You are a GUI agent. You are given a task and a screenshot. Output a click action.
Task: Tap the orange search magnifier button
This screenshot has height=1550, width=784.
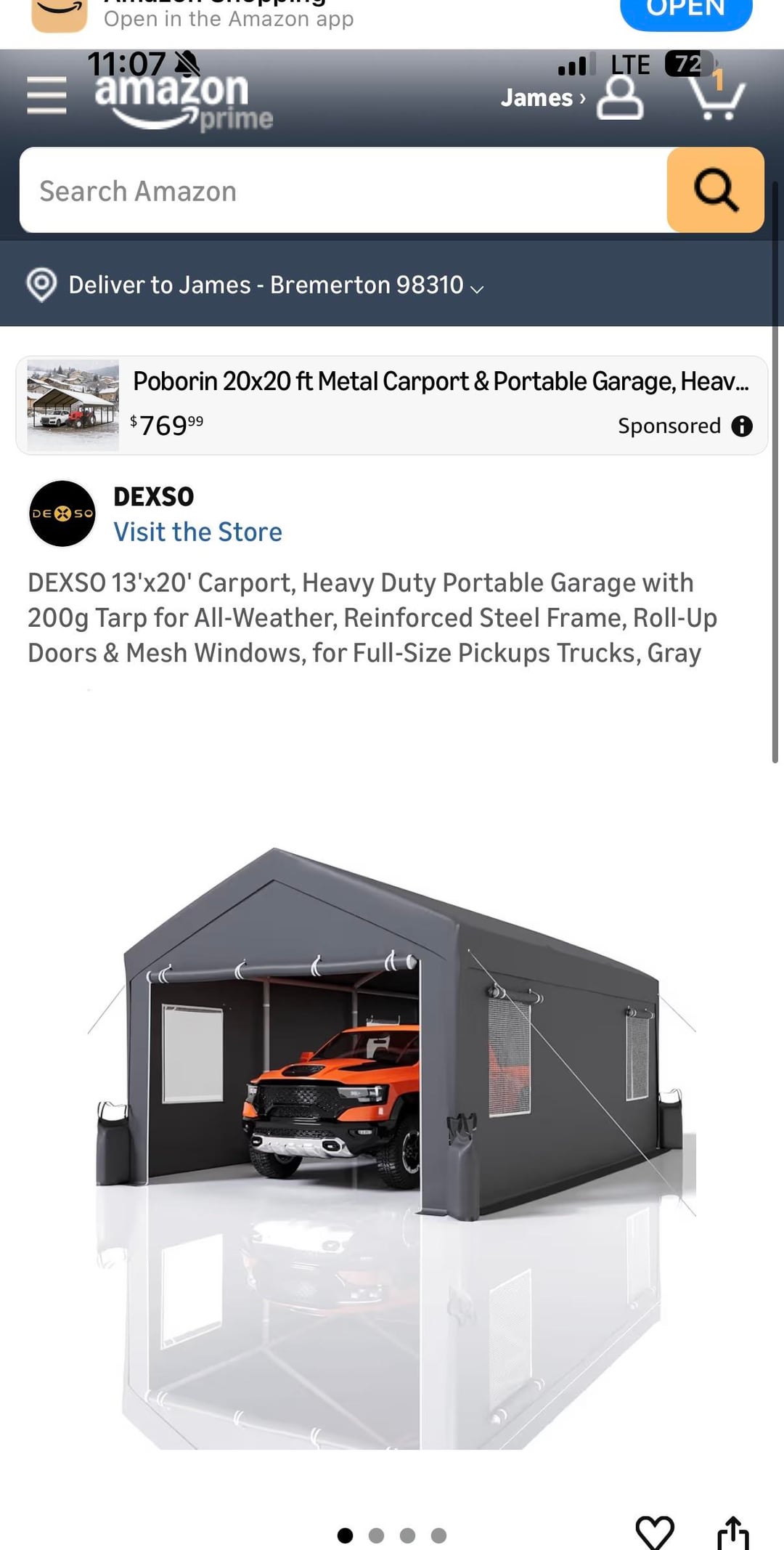click(715, 191)
